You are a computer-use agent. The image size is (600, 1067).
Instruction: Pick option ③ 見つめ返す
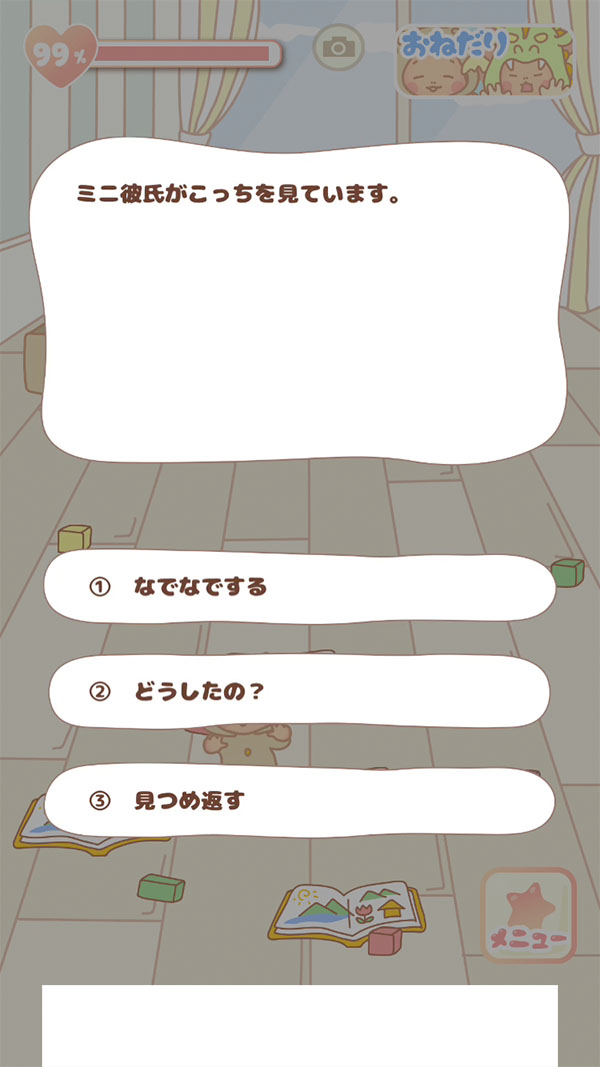click(300, 801)
